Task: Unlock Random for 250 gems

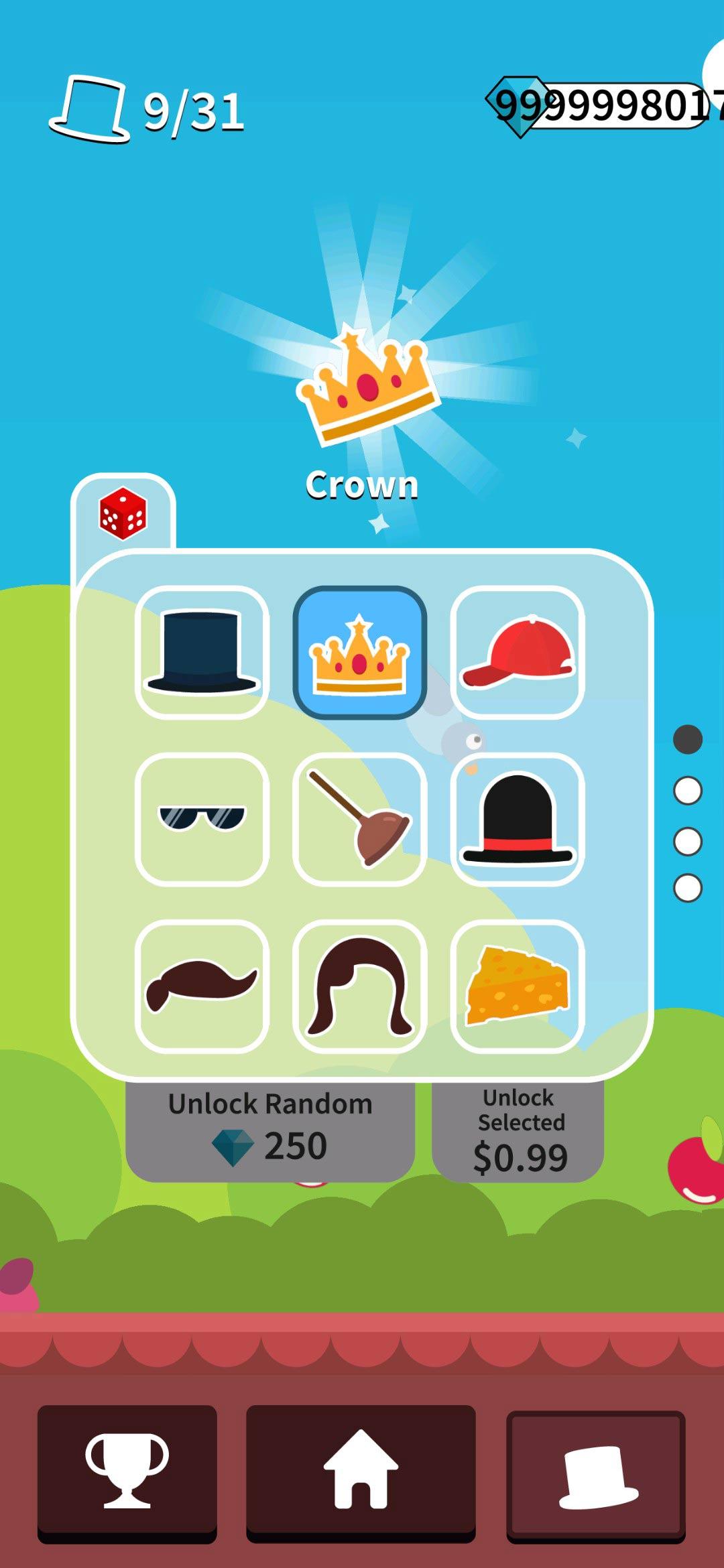Action: pyautogui.click(x=269, y=1130)
